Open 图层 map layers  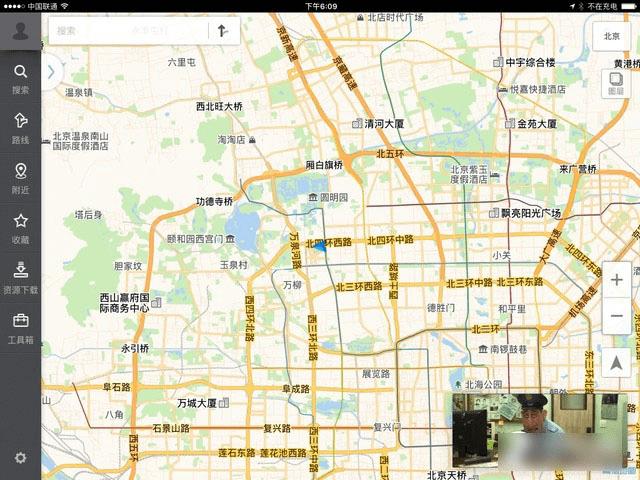coord(615,84)
